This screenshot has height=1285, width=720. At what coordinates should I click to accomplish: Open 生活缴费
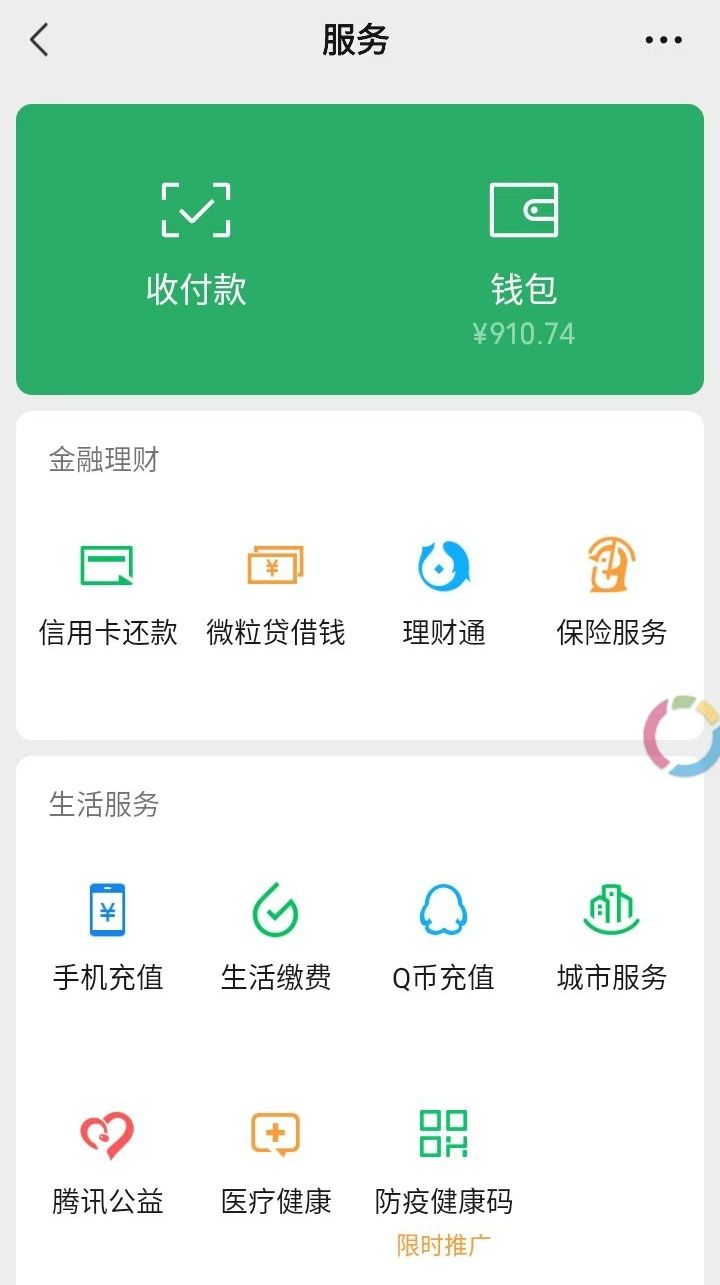(276, 937)
